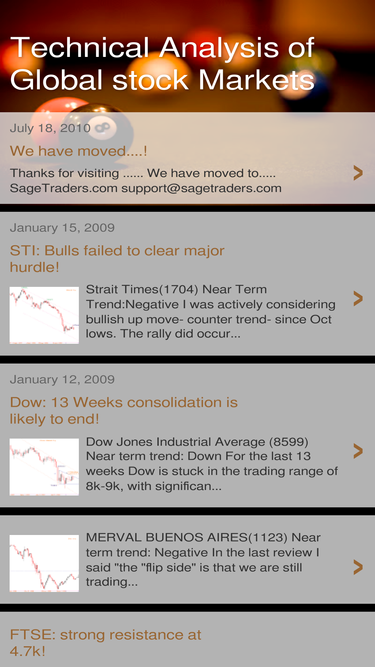Open the Dow Jones chart image
The height and width of the screenshot is (667, 375).
tap(44, 467)
